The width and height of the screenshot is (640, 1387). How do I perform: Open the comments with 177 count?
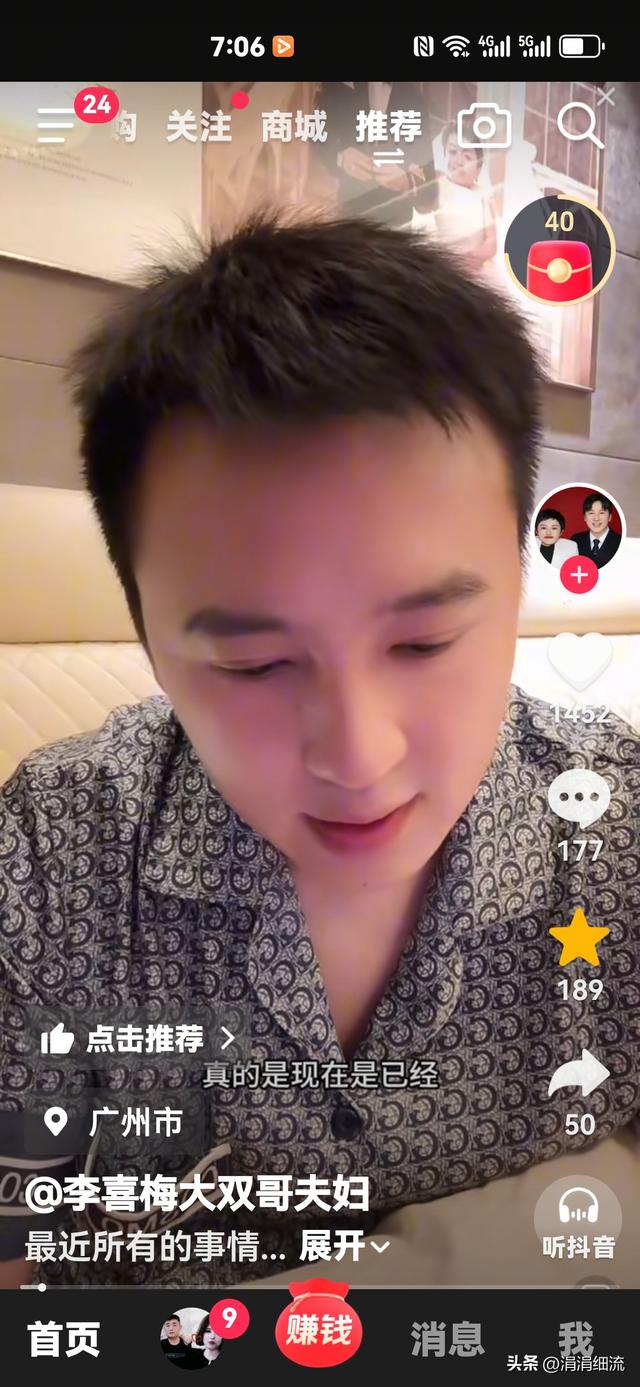tap(579, 800)
